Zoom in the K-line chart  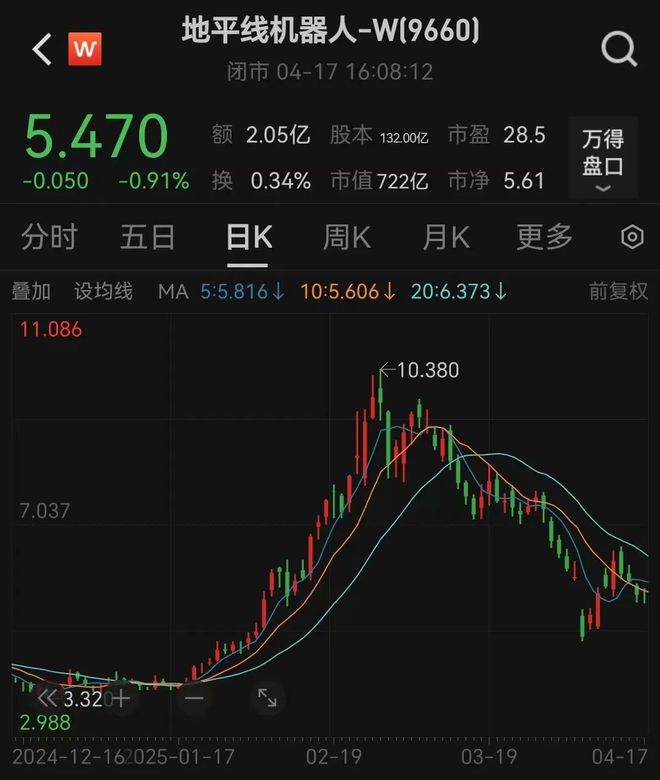(120, 697)
